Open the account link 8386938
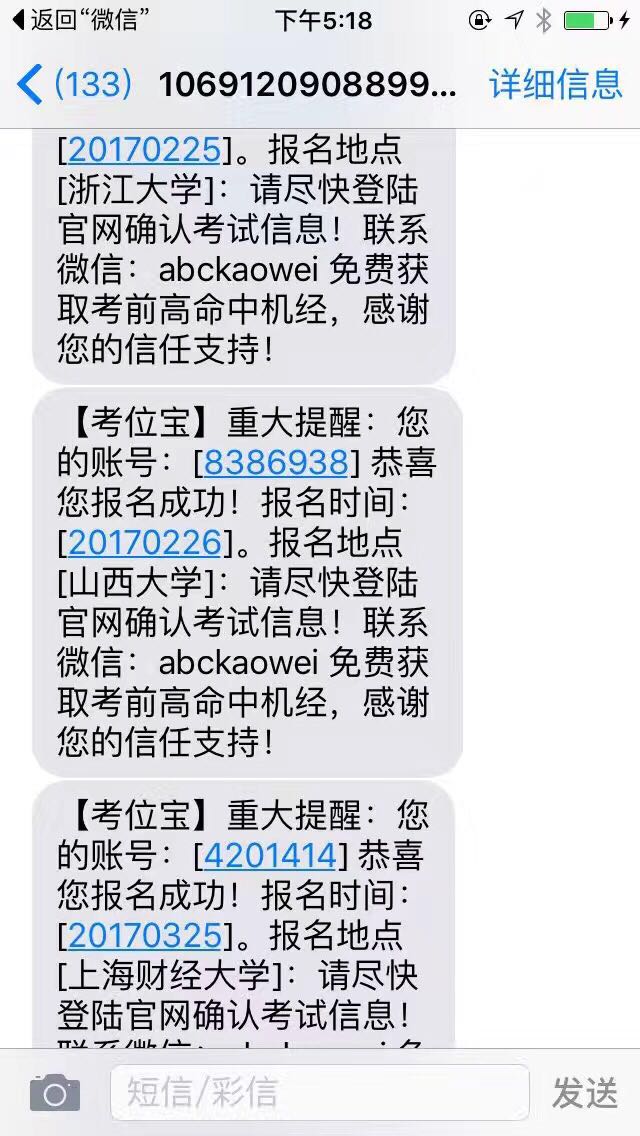Screen dimensions: 640x1136 pyautogui.click(x=276, y=463)
